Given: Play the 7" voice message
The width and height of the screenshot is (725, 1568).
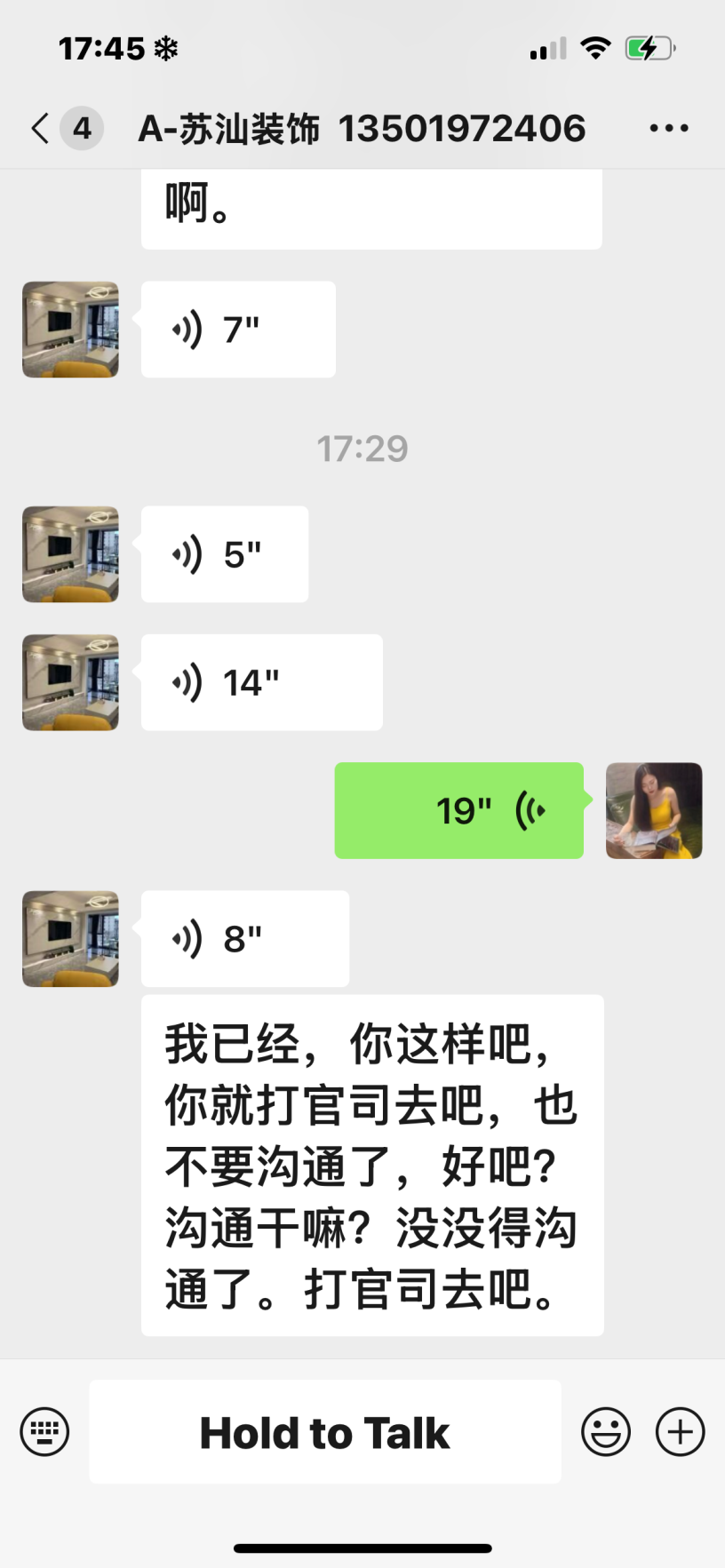Looking at the screenshot, I should click(238, 330).
